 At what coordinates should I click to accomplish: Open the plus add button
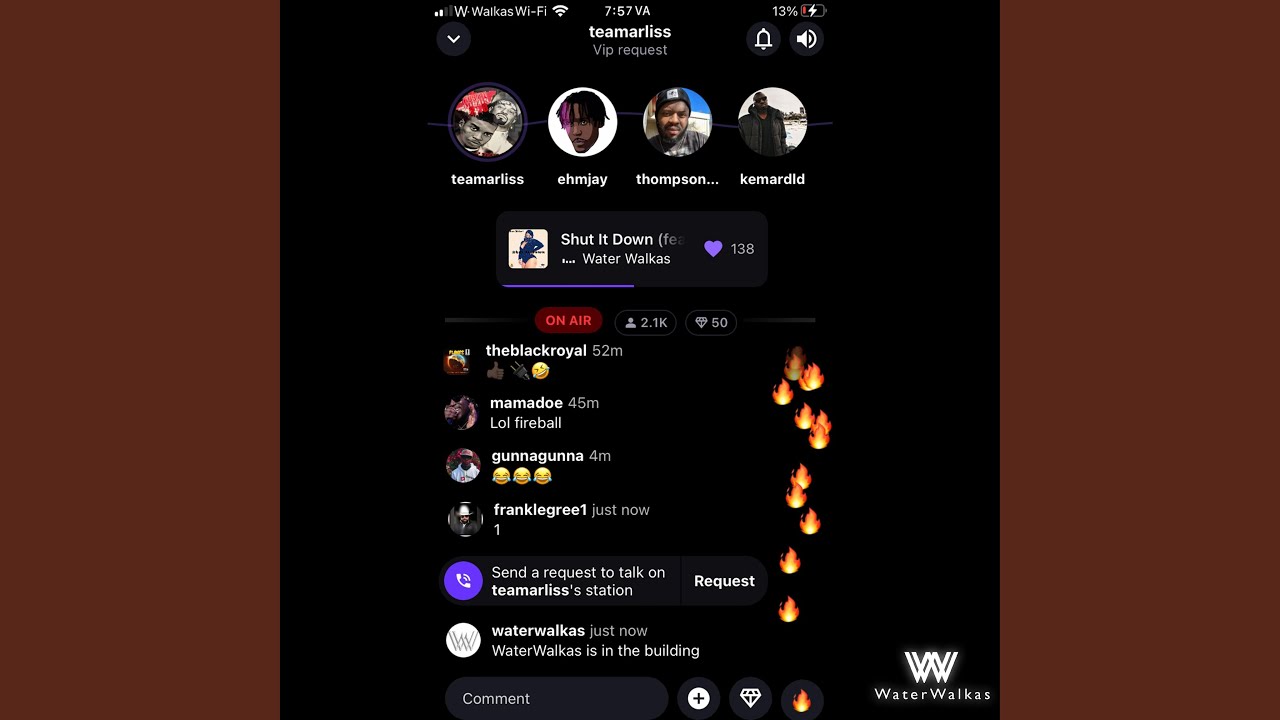698,698
